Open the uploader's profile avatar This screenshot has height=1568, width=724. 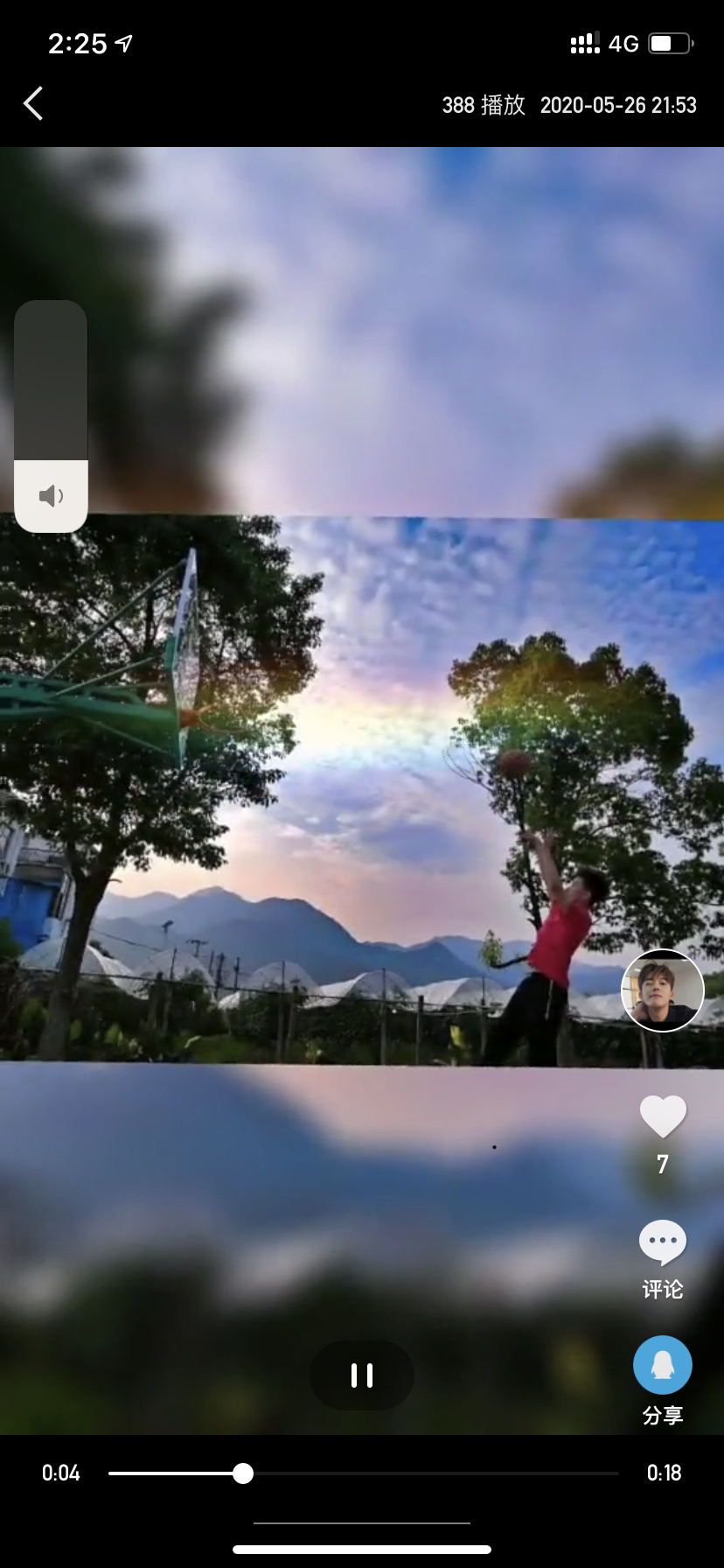[663, 990]
